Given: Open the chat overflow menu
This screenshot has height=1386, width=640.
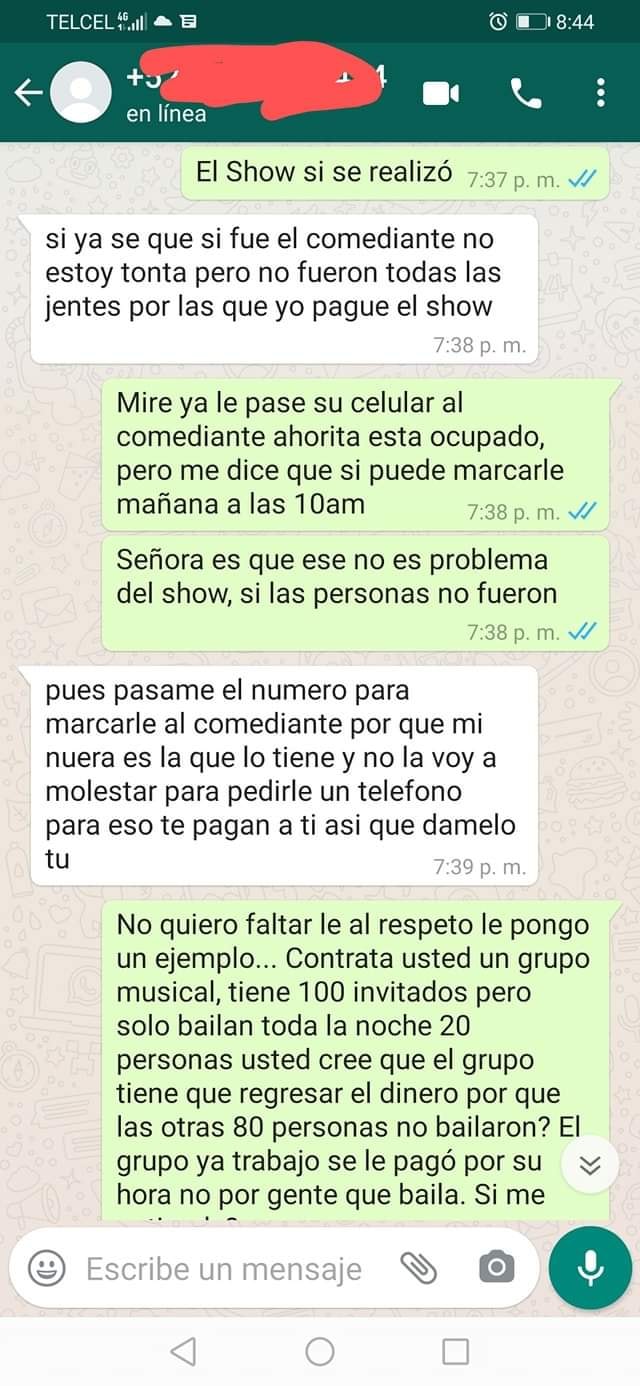Looking at the screenshot, I should coord(600,93).
